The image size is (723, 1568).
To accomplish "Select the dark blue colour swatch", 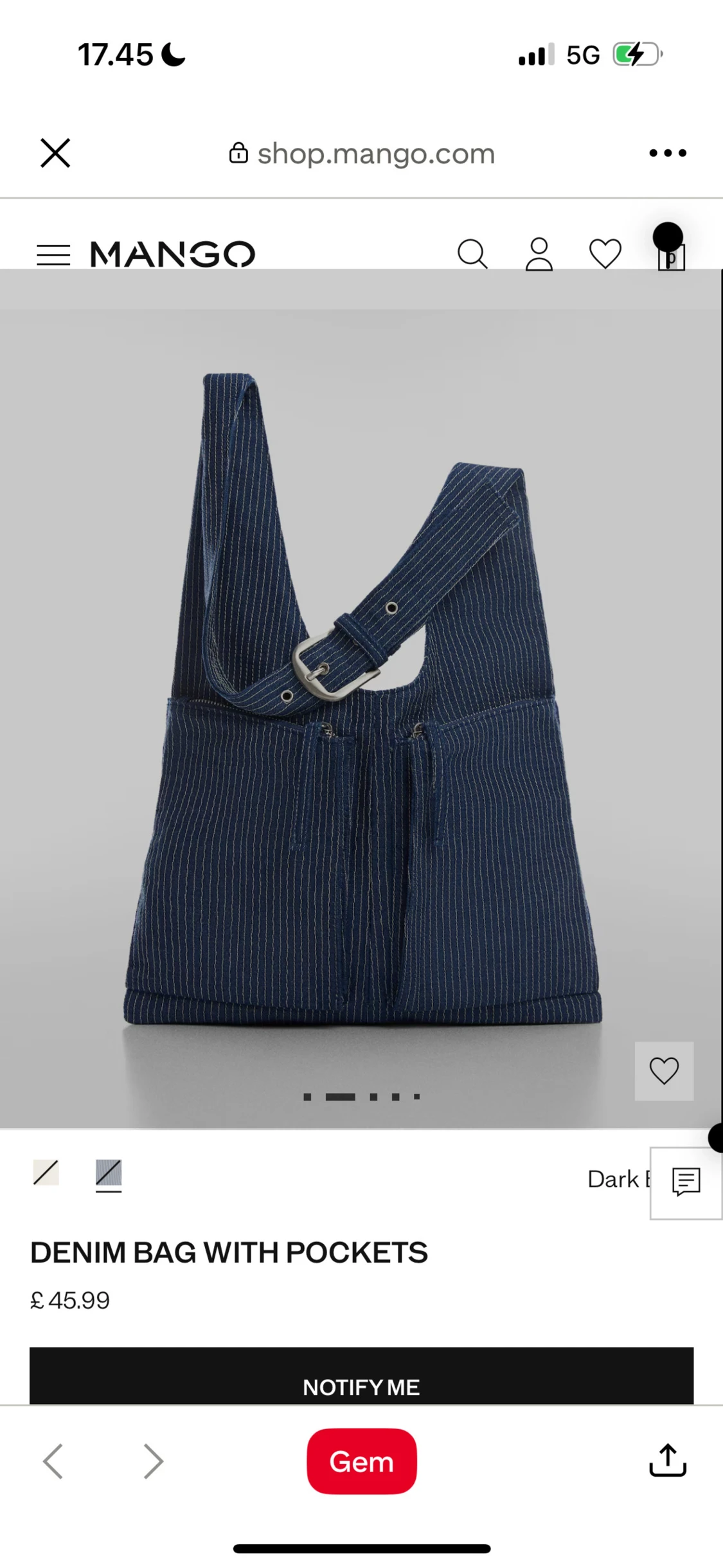I will pyautogui.click(x=109, y=1173).
